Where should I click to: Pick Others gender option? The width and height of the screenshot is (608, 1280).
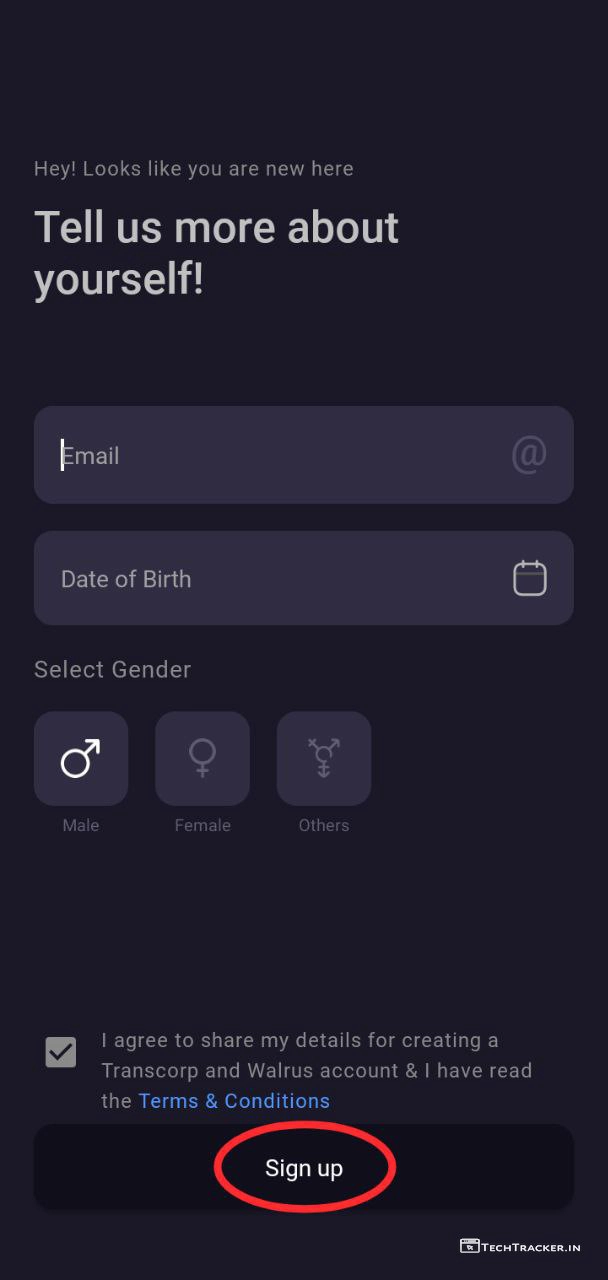click(x=323, y=758)
